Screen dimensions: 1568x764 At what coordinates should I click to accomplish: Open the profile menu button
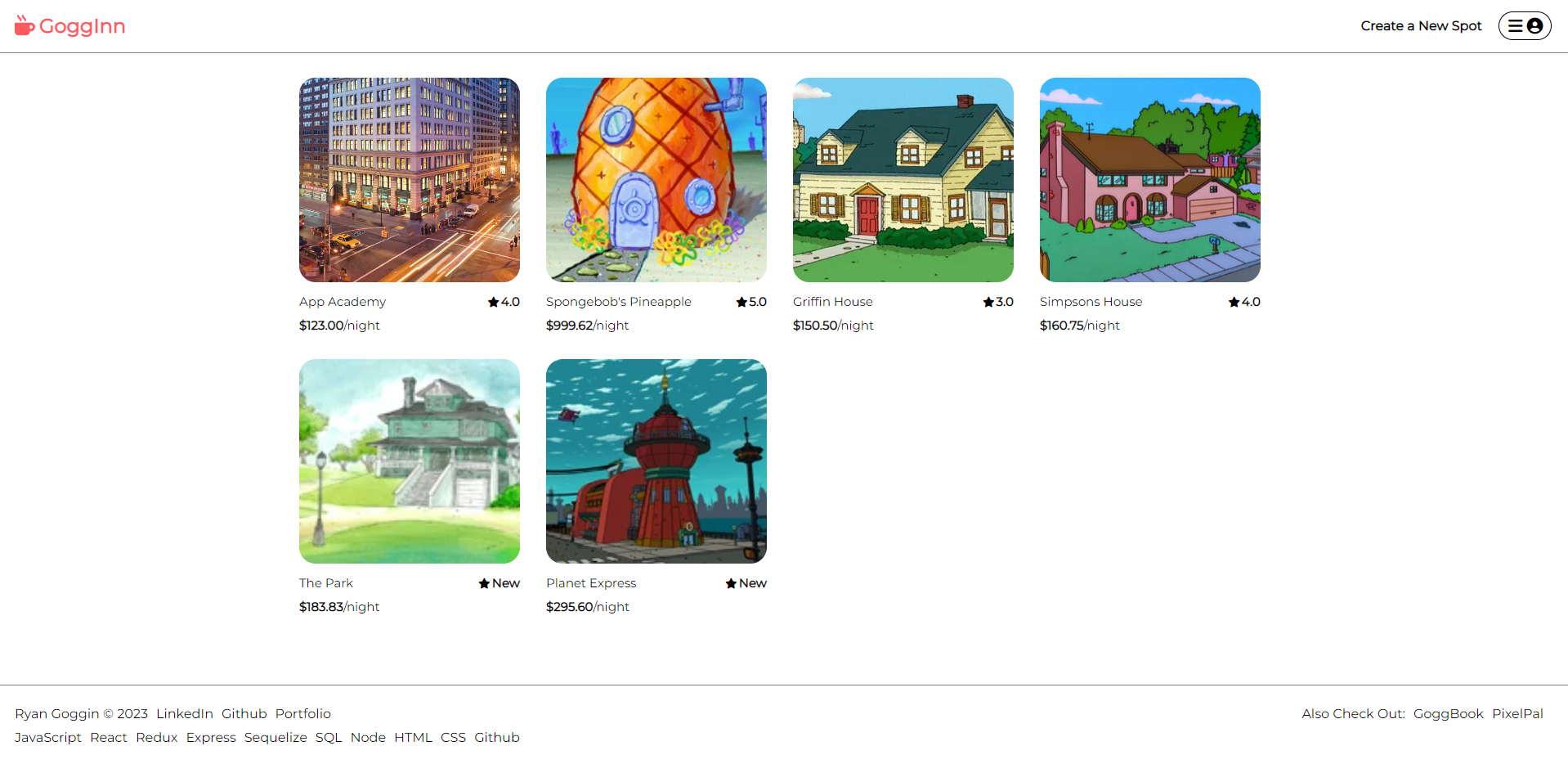click(1524, 26)
